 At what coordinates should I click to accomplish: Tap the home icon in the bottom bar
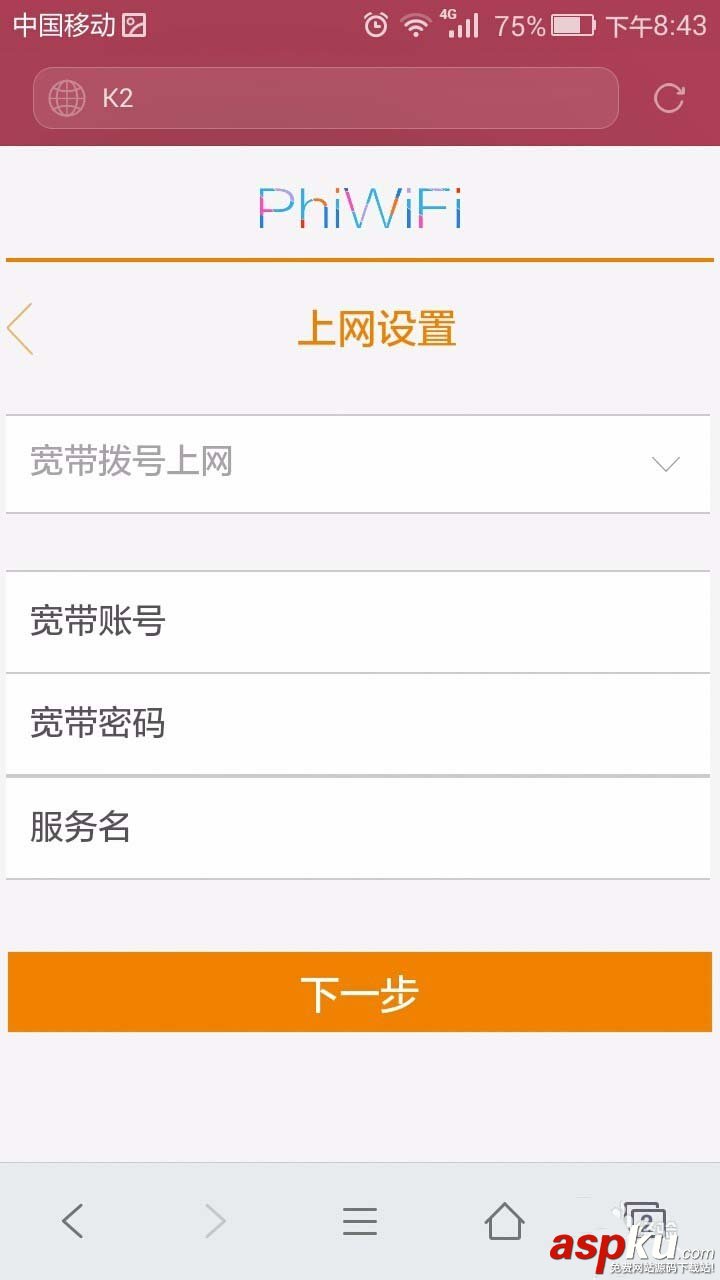(x=504, y=1220)
